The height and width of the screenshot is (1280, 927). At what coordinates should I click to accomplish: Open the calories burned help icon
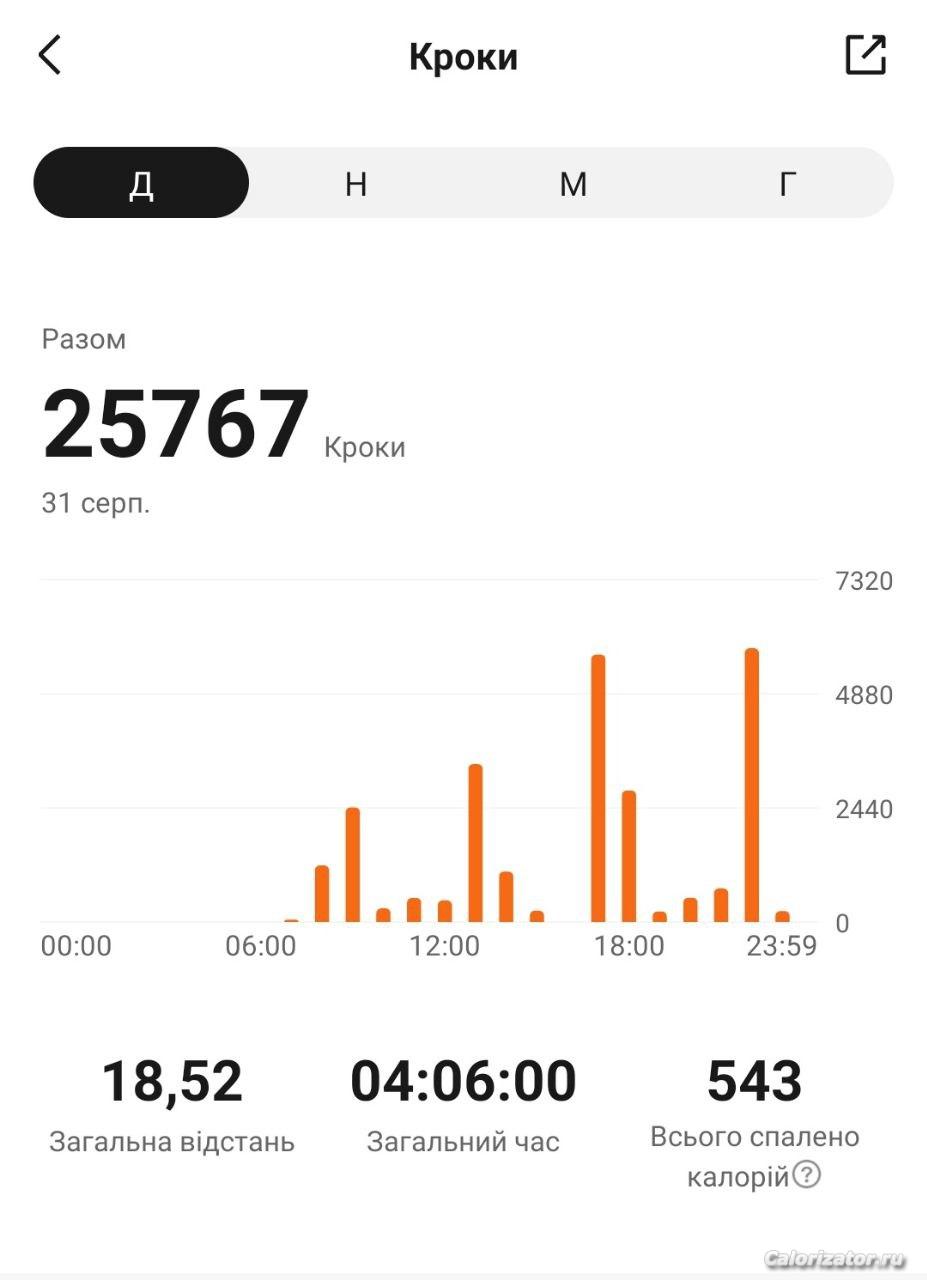click(806, 1175)
